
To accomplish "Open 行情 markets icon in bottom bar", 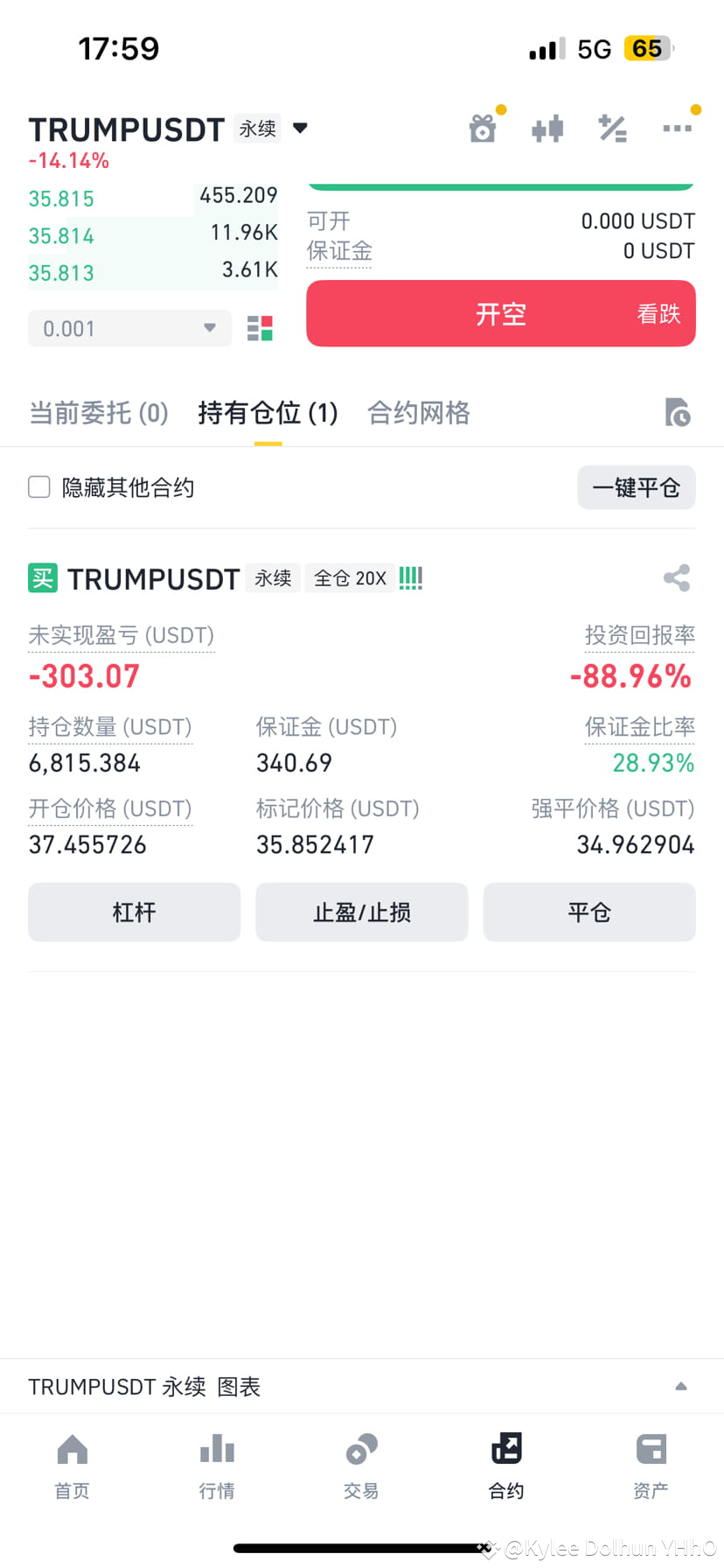I will tap(217, 1463).
